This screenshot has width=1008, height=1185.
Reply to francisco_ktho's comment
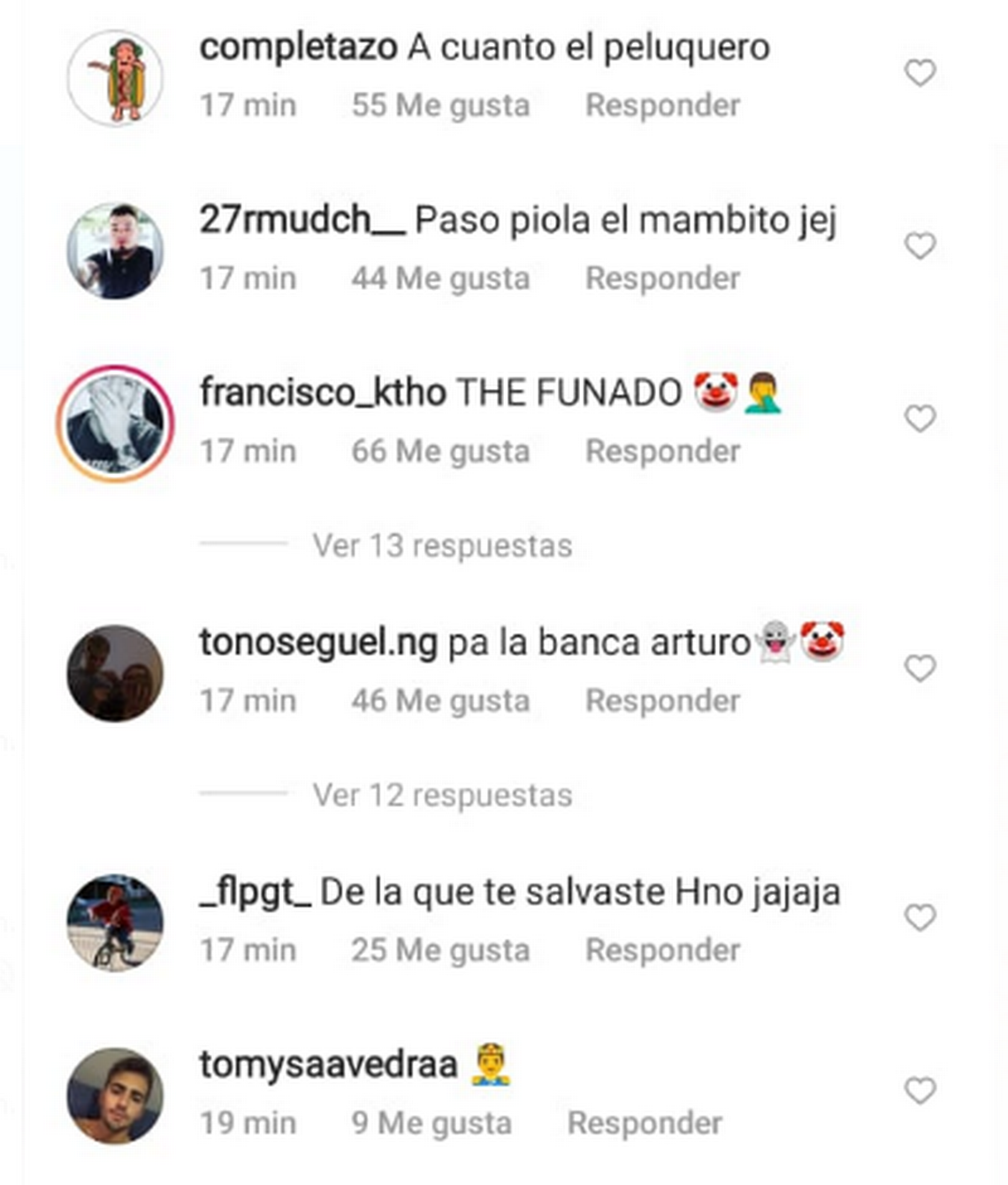click(x=662, y=451)
